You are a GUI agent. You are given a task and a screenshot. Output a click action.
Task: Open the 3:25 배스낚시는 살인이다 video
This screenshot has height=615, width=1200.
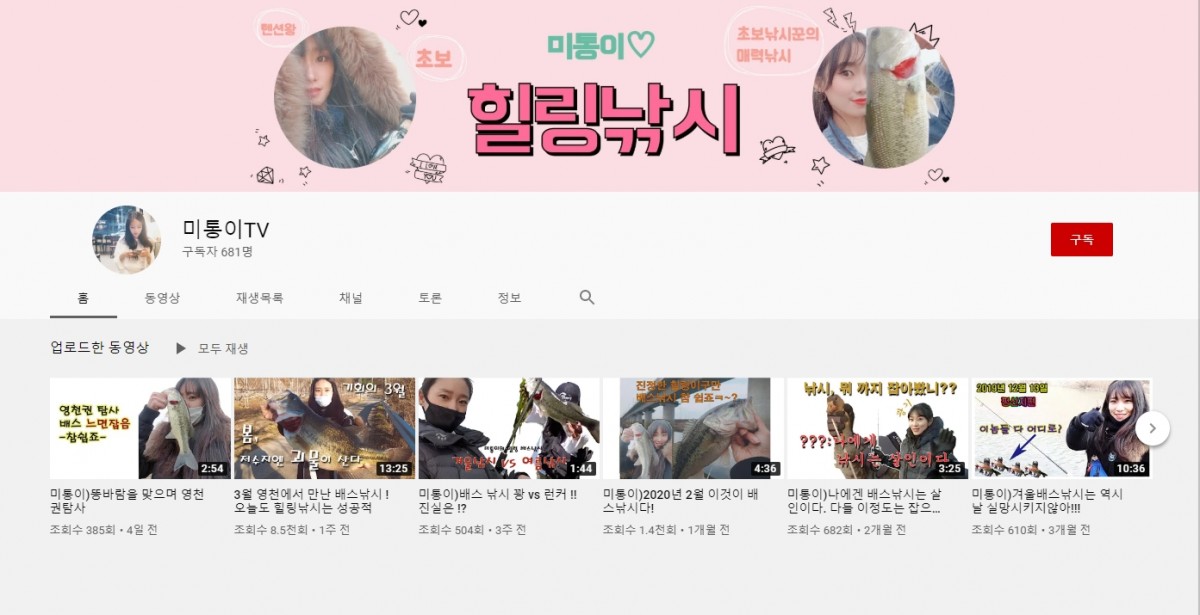click(x=877, y=428)
